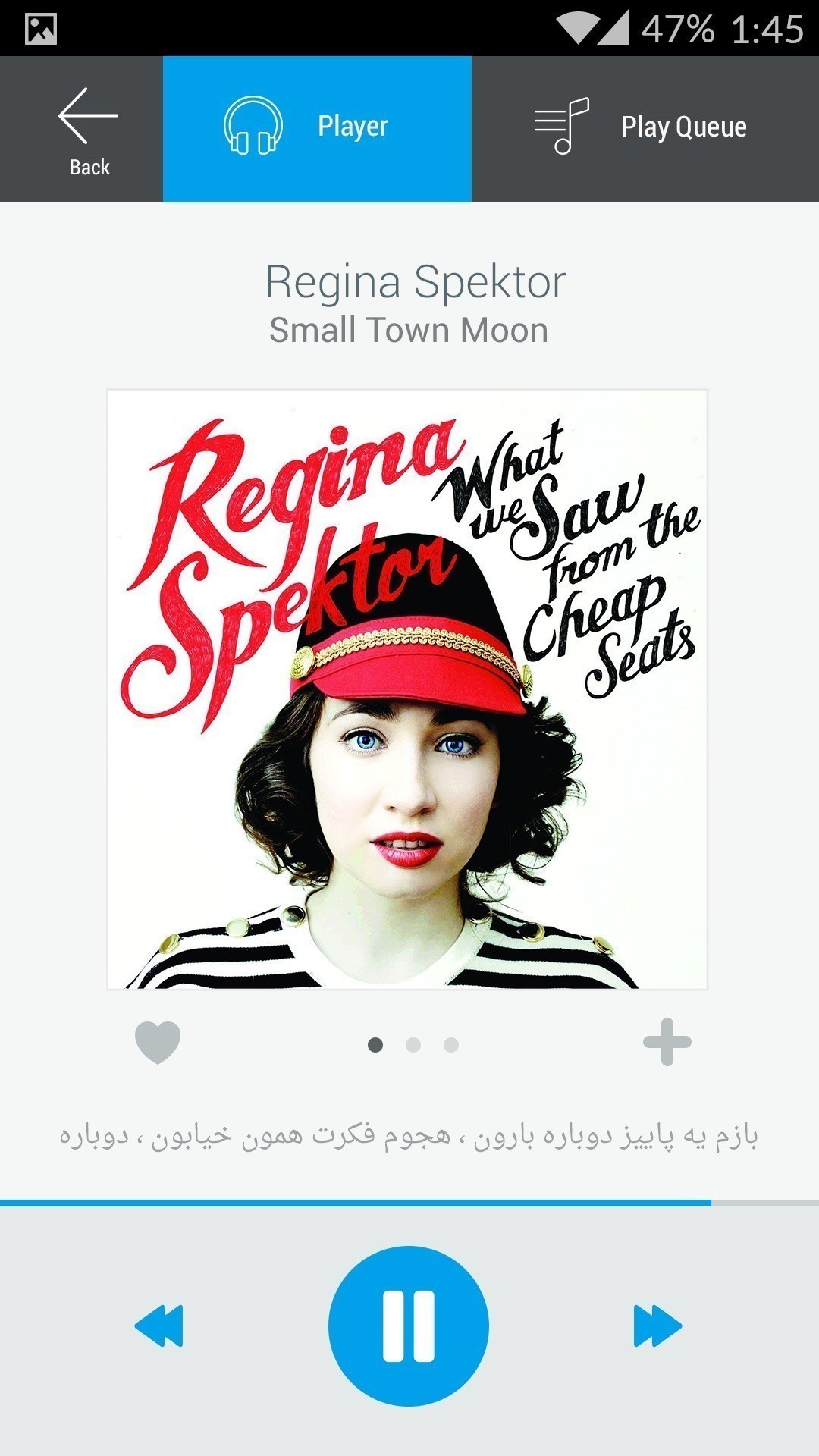Tap the page indicator dots
The width and height of the screenshot is (819, 1456).
[413, 1045]
